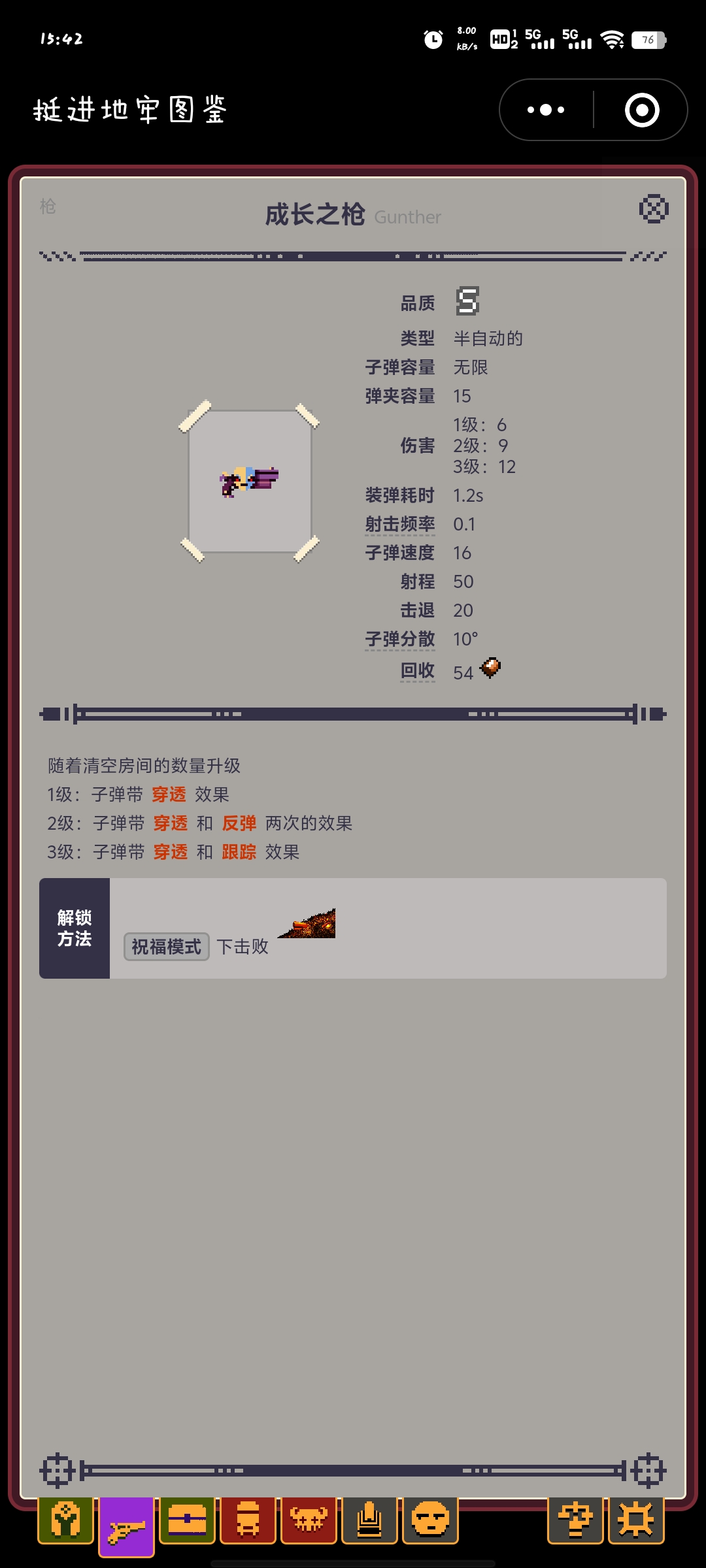Image resolution: width=706 pixels, height=1568 pixels.
Task: Open the mini-program more options menu
Action: point(546,110)
